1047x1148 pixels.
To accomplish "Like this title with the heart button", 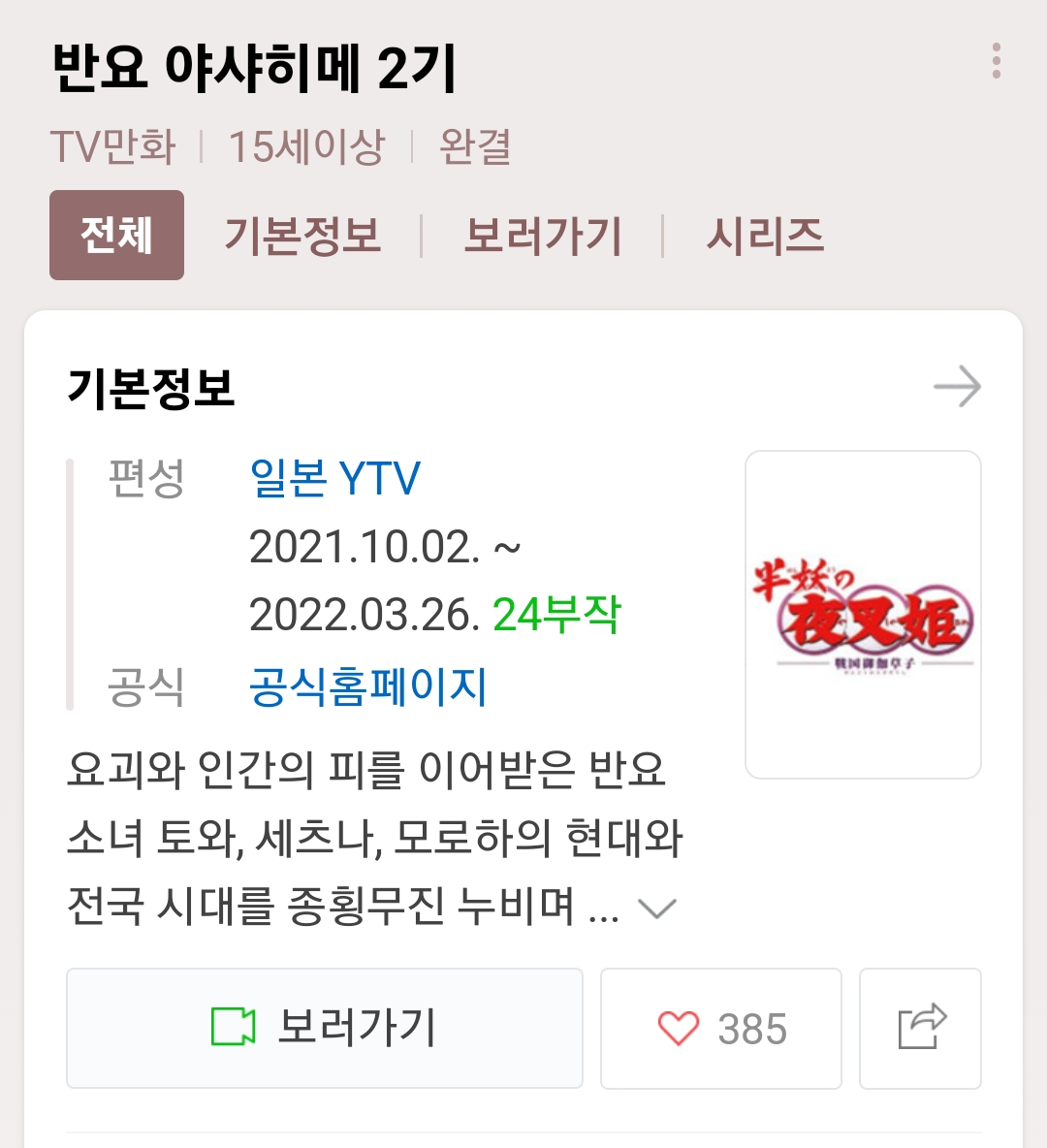I will 720,1028.
